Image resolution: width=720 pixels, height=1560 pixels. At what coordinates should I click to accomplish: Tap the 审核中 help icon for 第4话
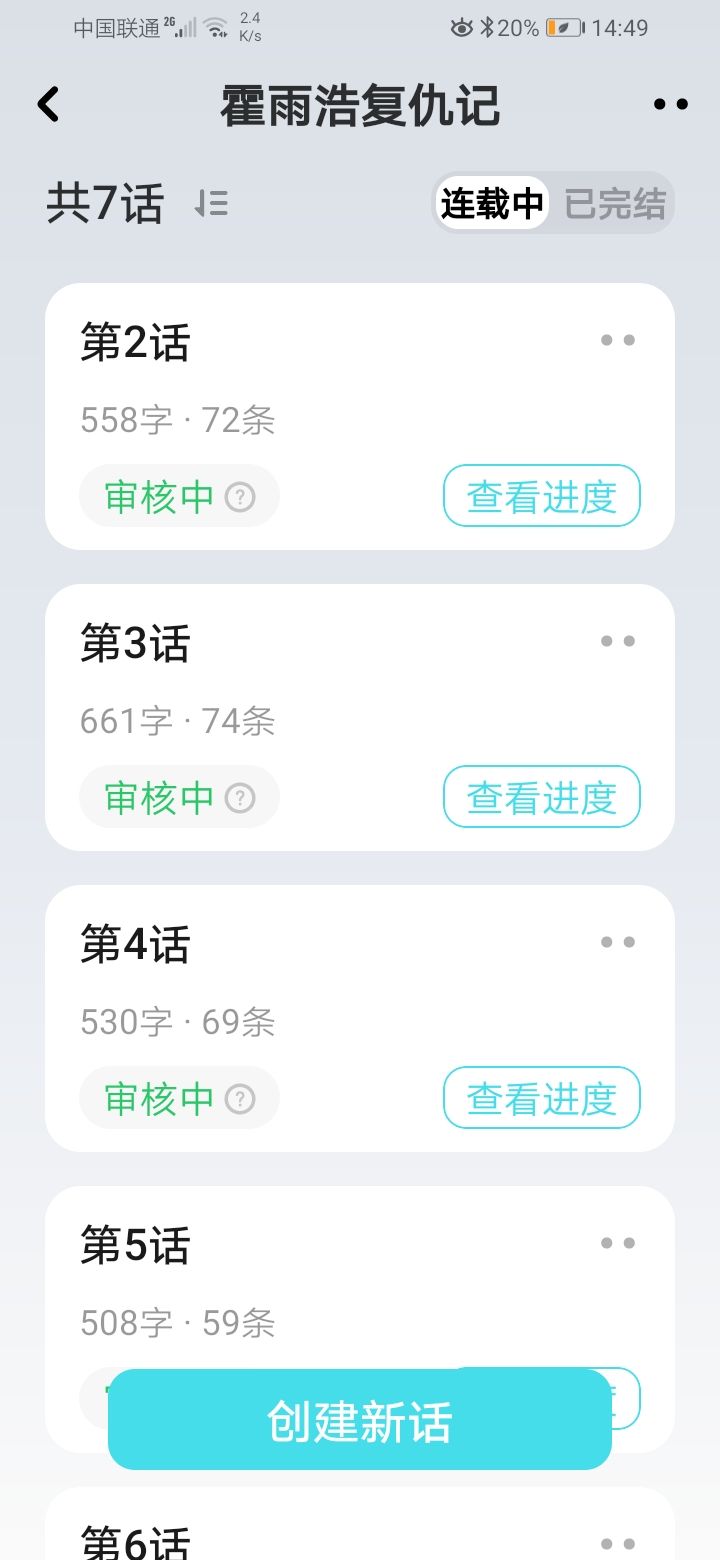[240, 1098]
